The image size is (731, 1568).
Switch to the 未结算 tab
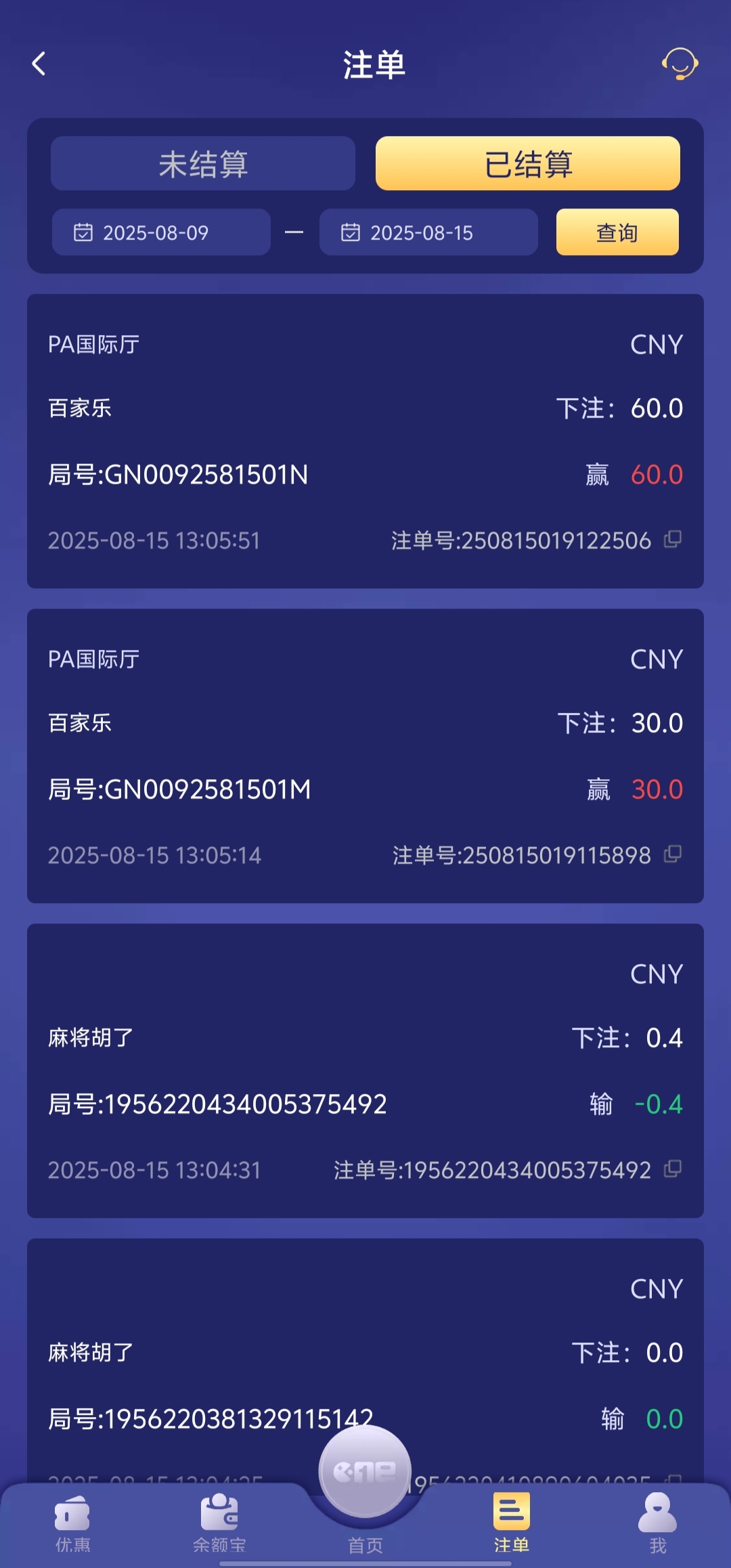click(x=202, y=163)
